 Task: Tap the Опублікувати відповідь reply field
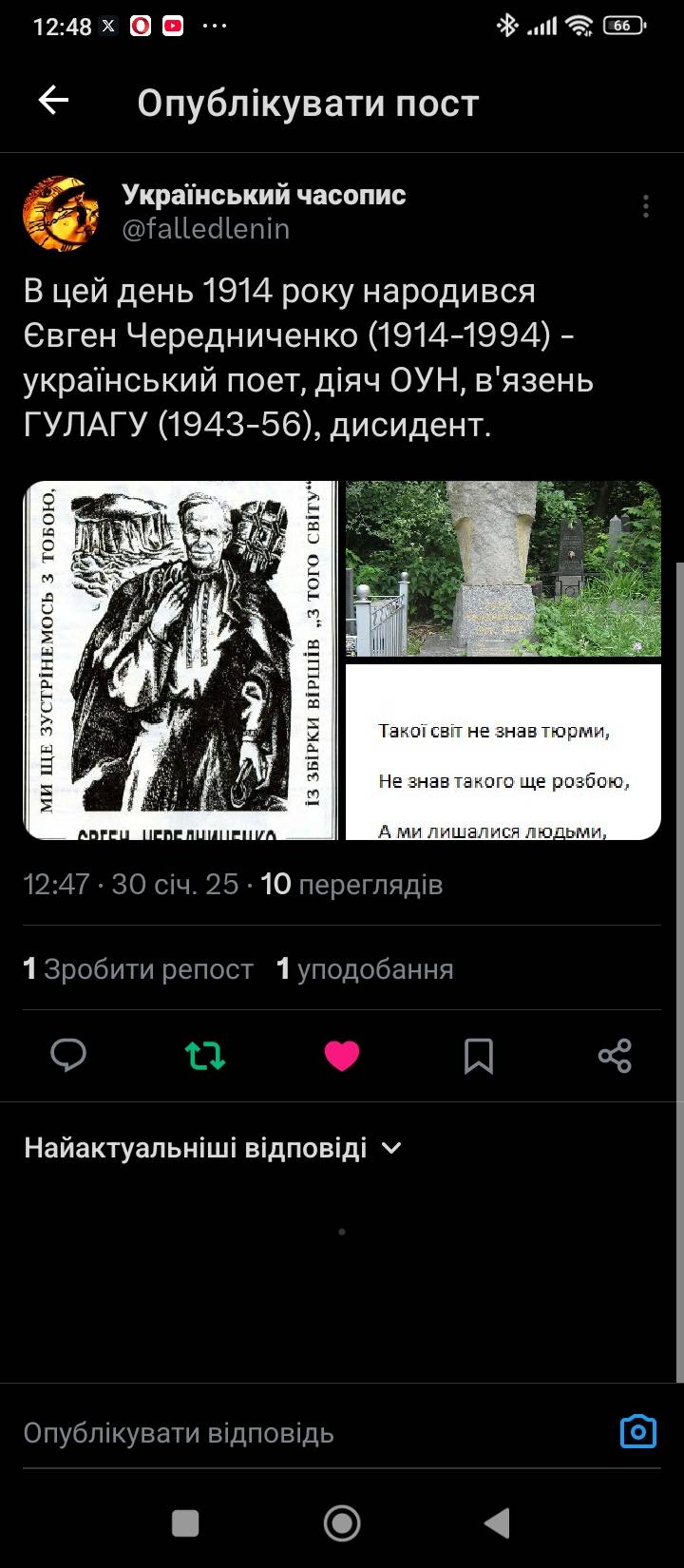point(285,1433)
